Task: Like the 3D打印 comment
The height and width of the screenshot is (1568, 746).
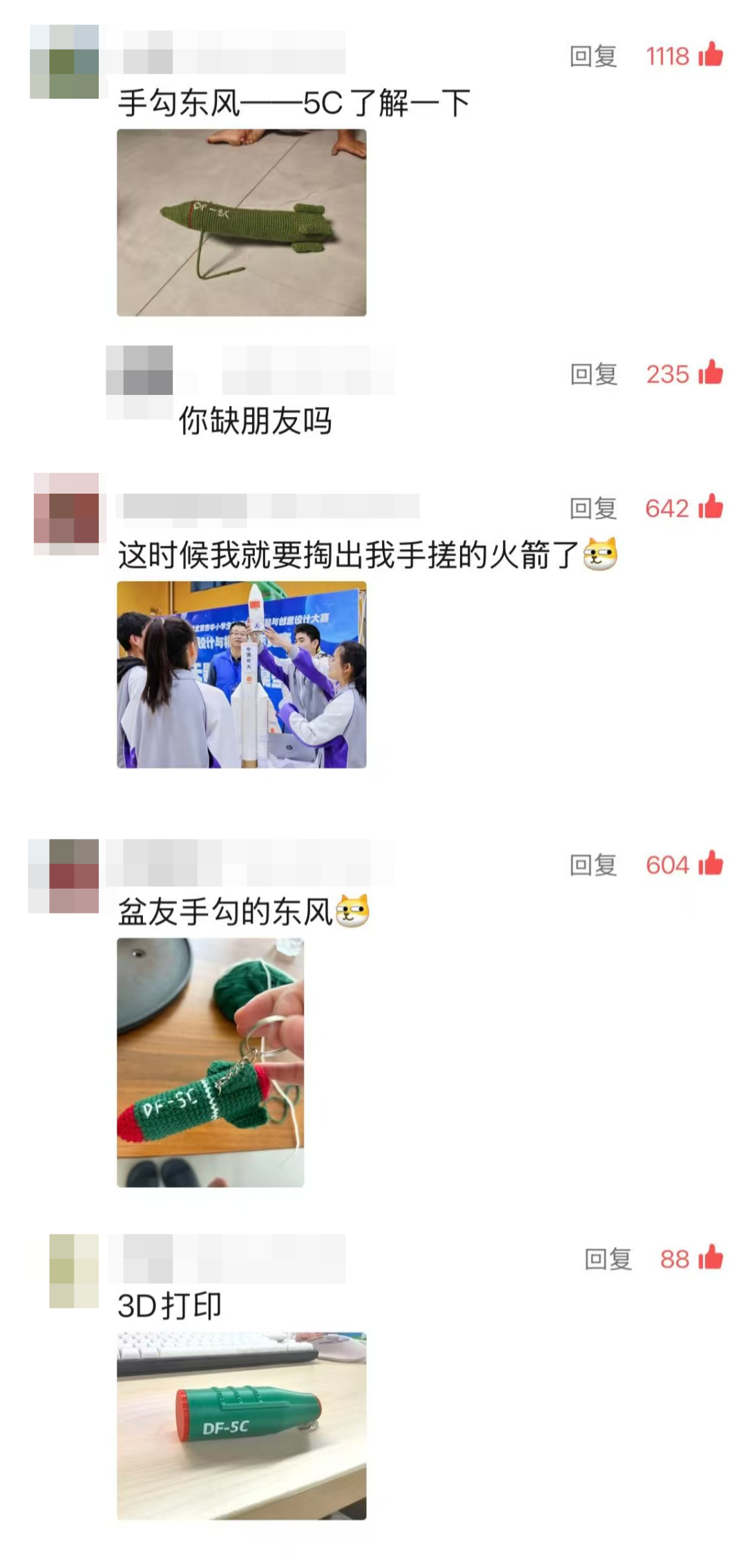Action: 710,1259
